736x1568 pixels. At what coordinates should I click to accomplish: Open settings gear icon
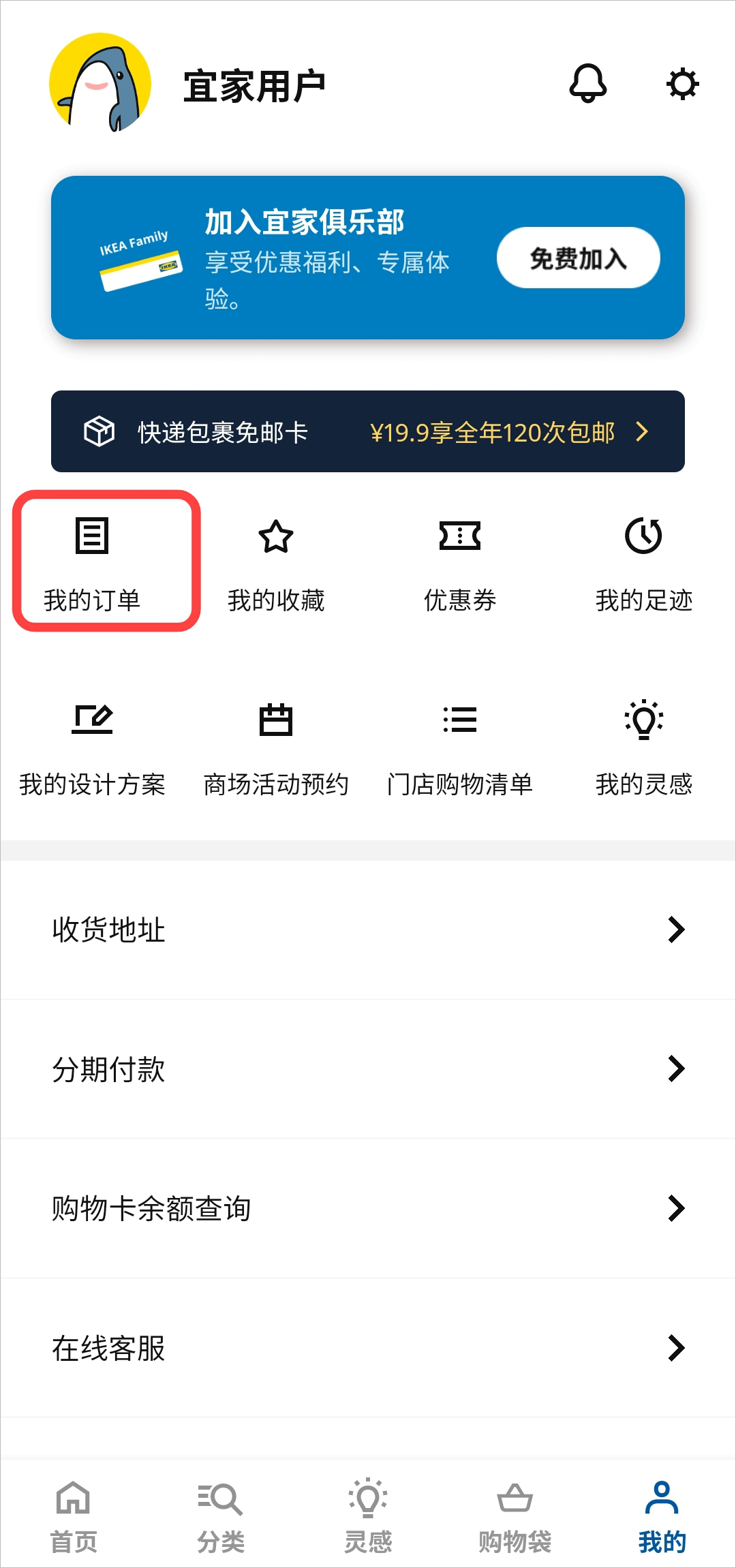click(x=682, y=84)
